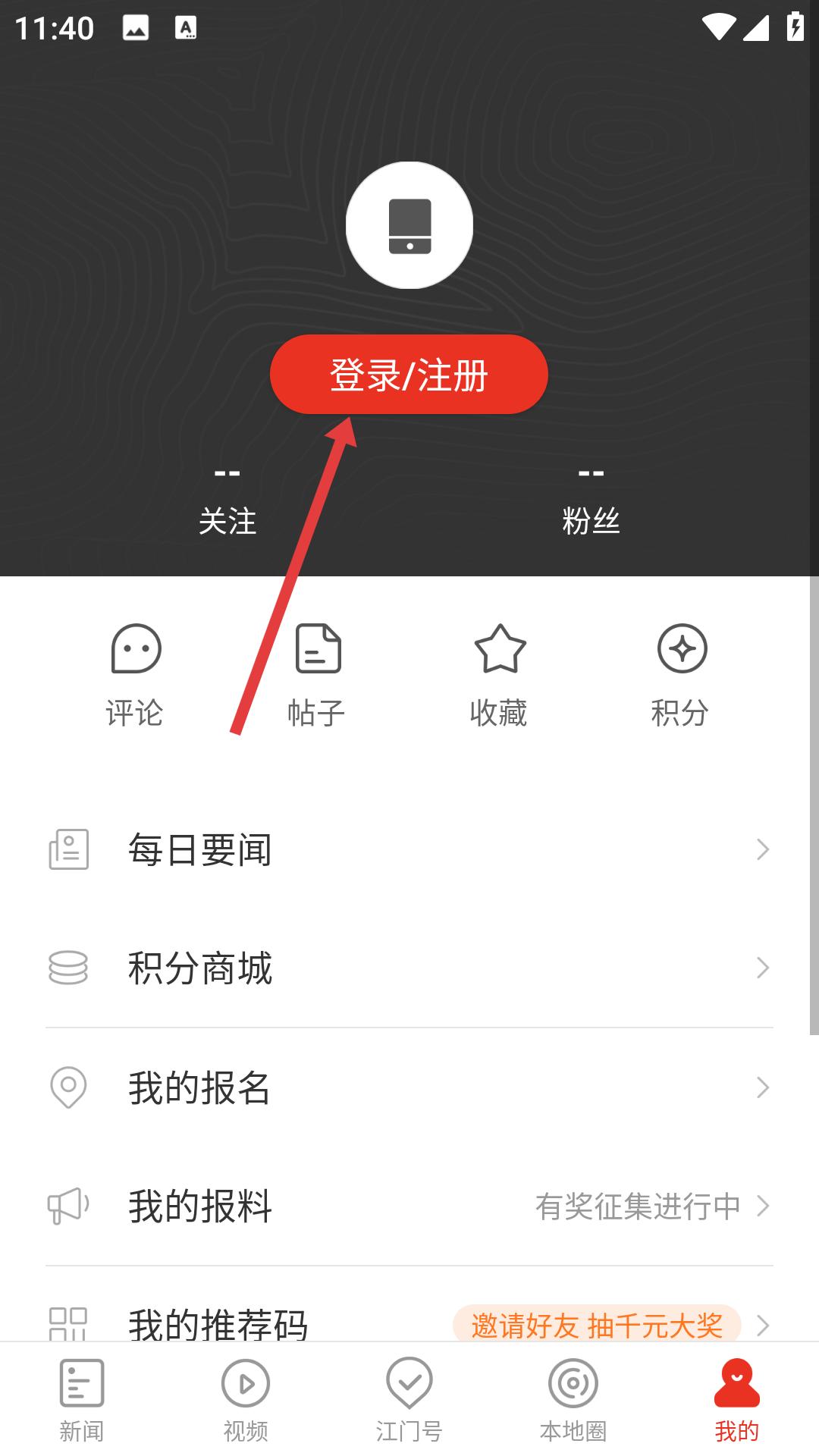This screenshot has height=1456, width=819.
Task: View the 粉丝 fans list
Action: point(591,499)
